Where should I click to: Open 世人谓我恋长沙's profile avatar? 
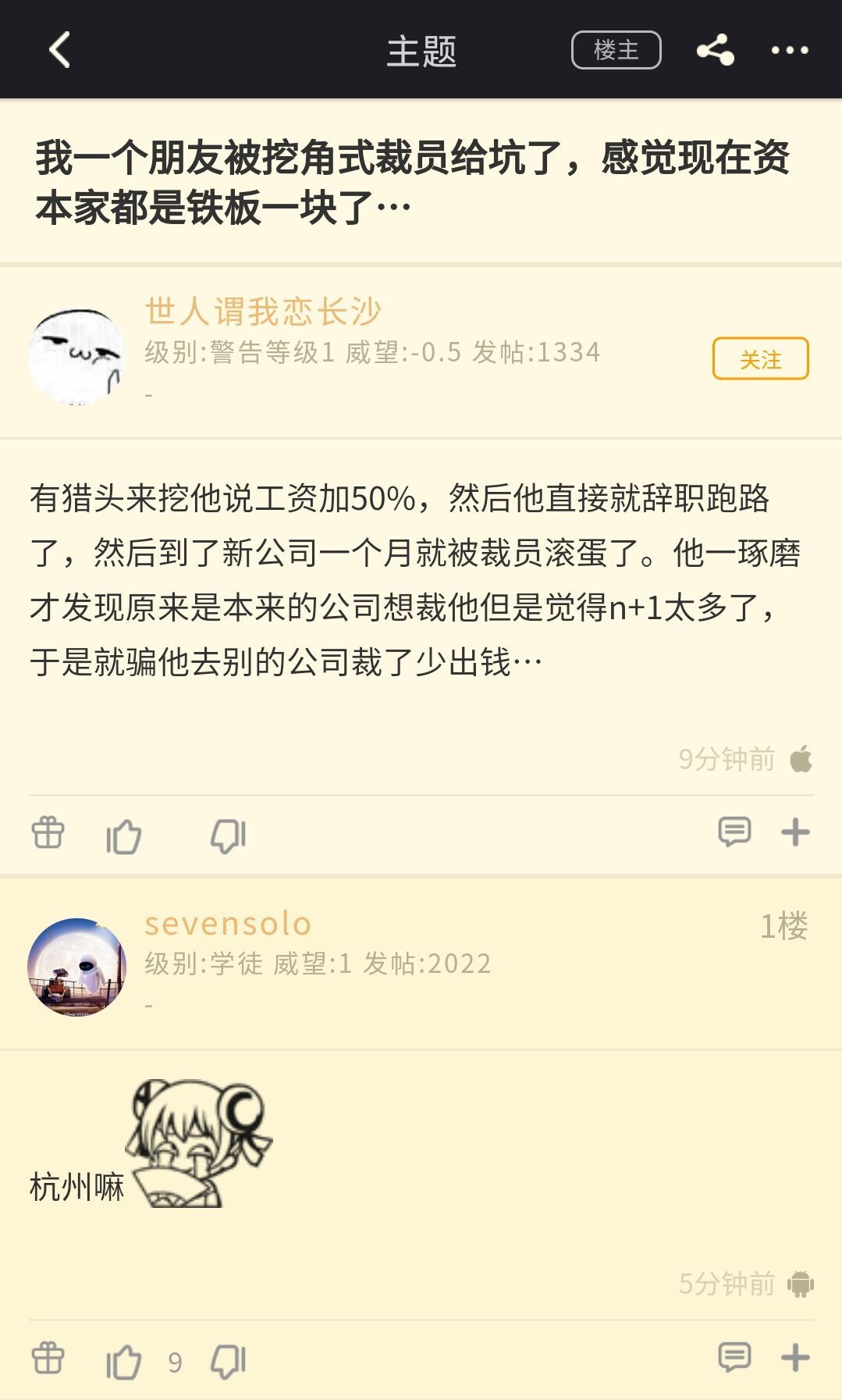point(76,356)
